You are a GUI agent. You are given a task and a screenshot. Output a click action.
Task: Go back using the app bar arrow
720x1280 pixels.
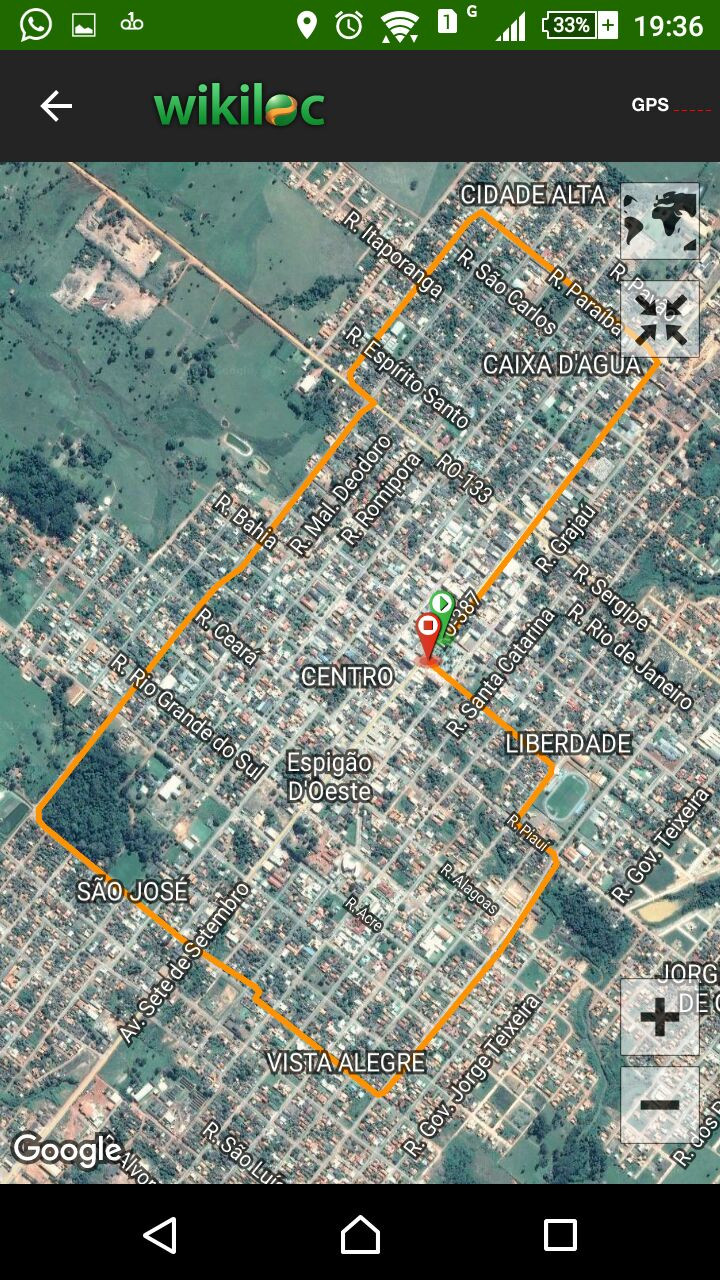(x=56, y=106)
